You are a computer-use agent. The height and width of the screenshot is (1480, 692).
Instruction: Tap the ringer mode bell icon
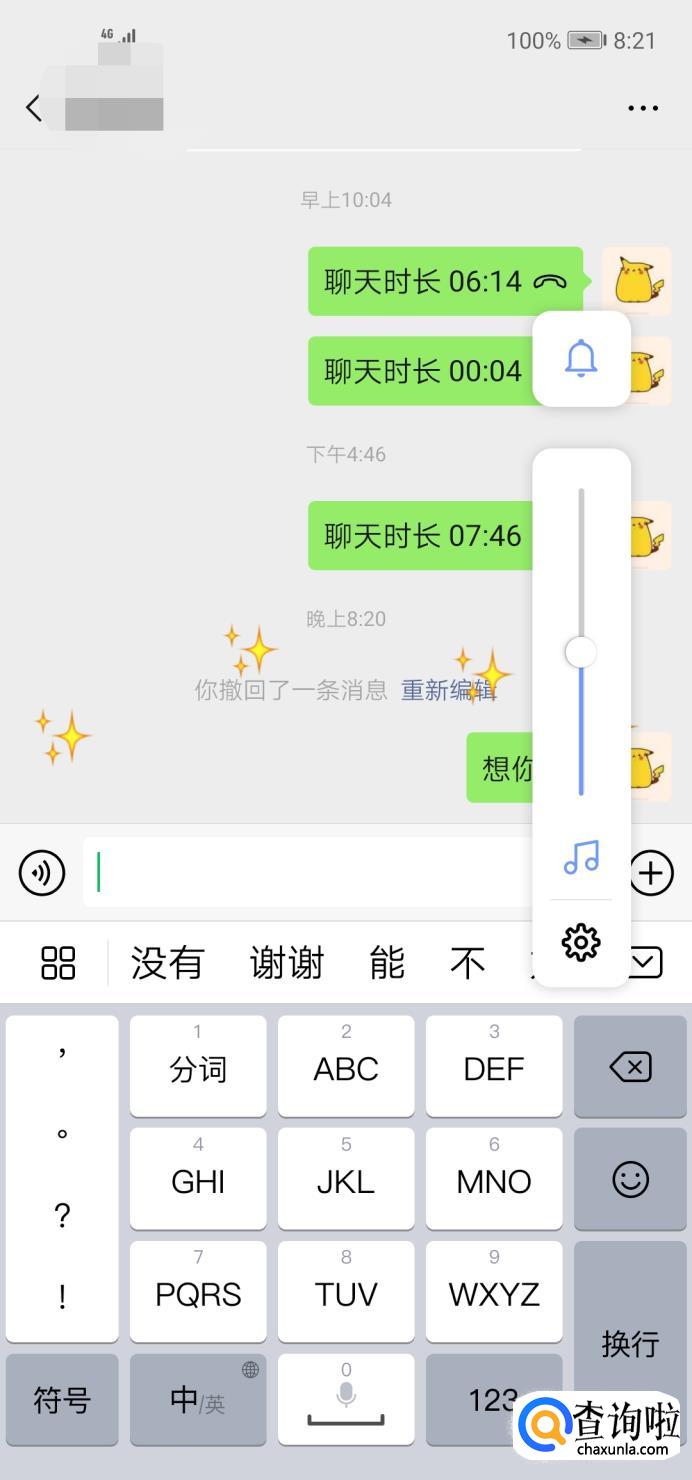[x=581, y=358]
